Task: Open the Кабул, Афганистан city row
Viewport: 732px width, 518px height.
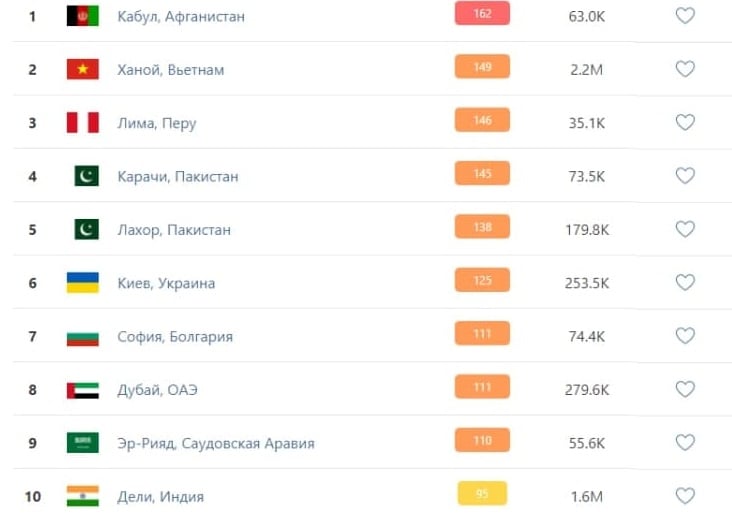Action: (180, 16)
